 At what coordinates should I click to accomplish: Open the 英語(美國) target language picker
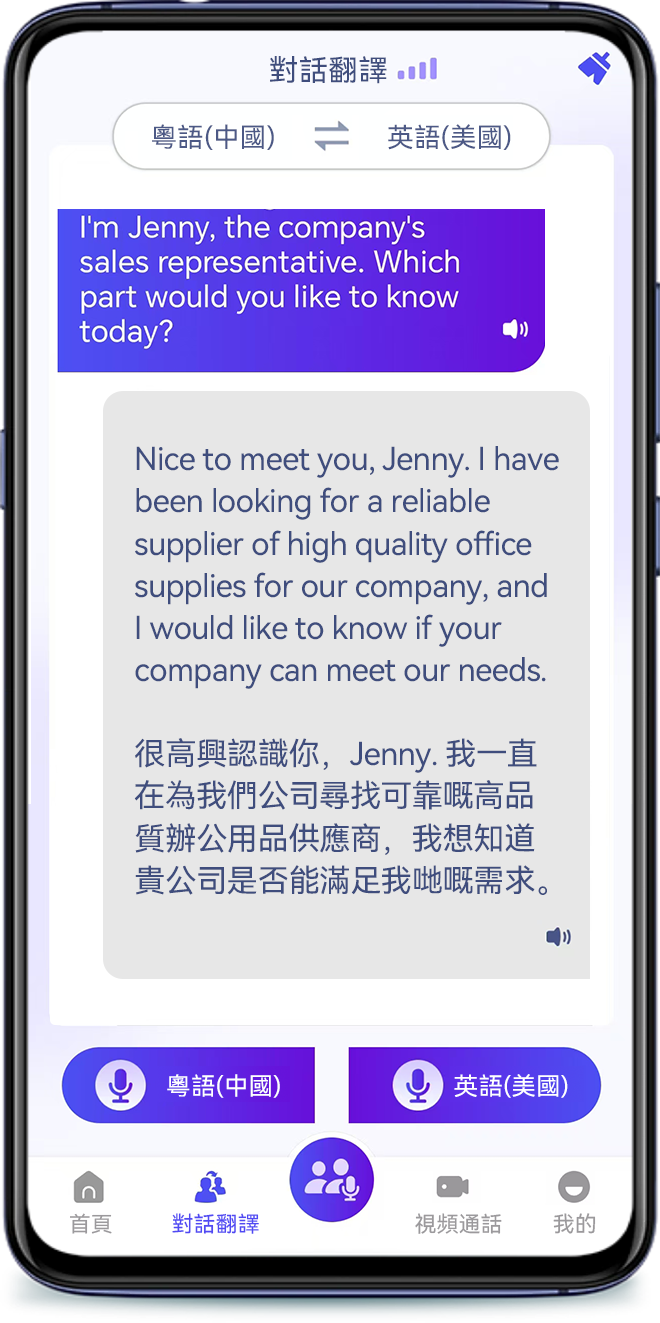coord(449,137)
